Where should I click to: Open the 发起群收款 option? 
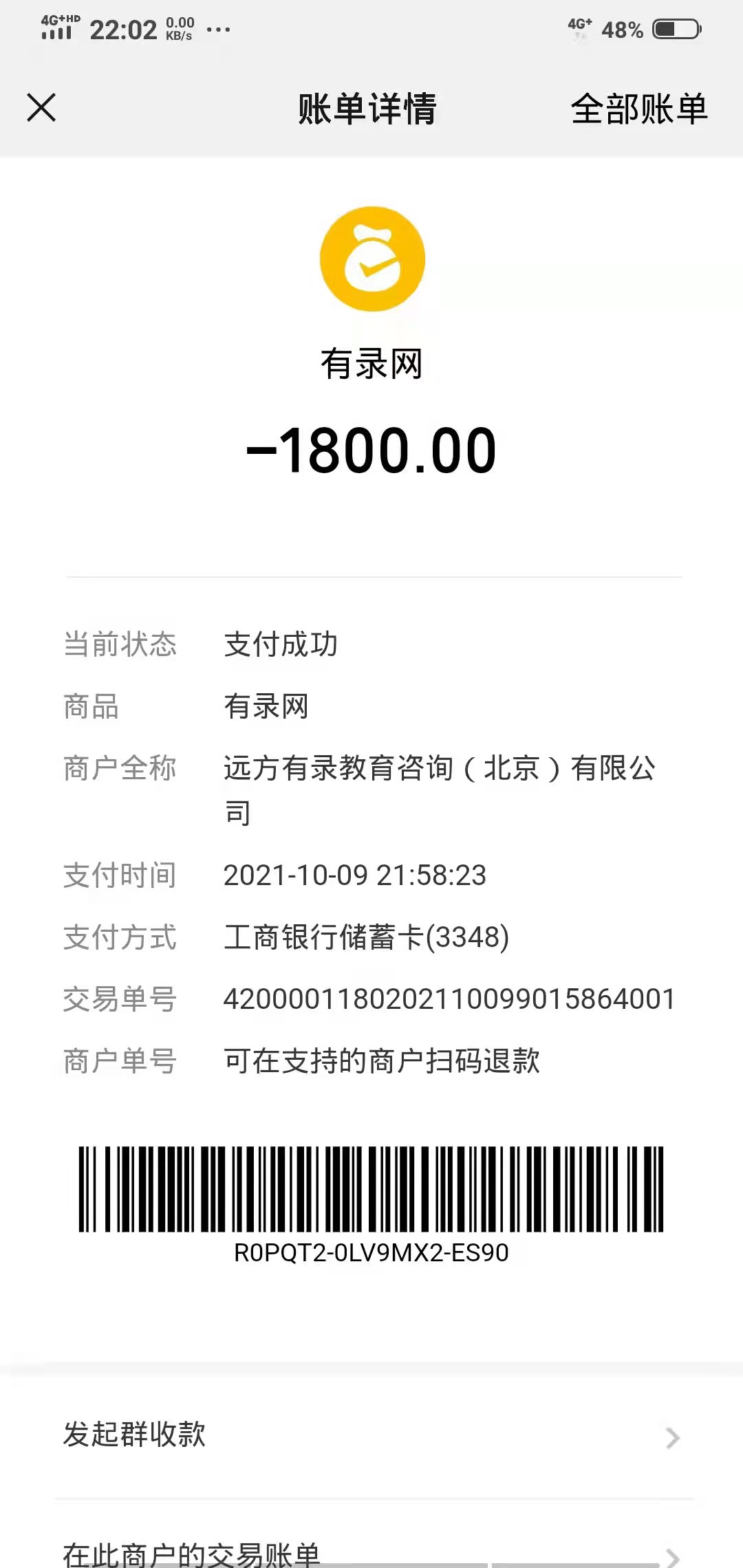[371, 1436]
